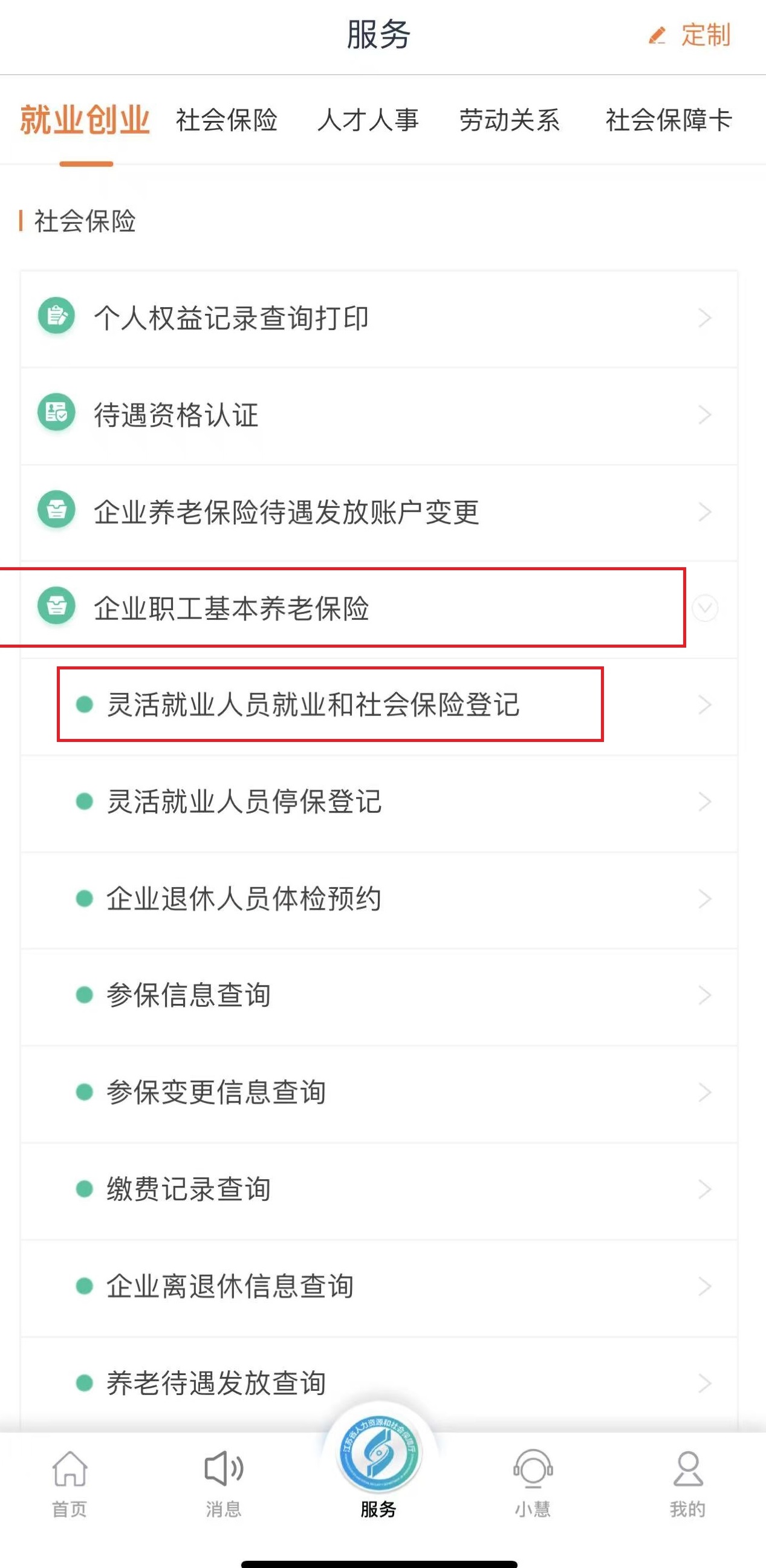
Task: Go to the 首页 home tab
Action: [x=70, y=1485]
